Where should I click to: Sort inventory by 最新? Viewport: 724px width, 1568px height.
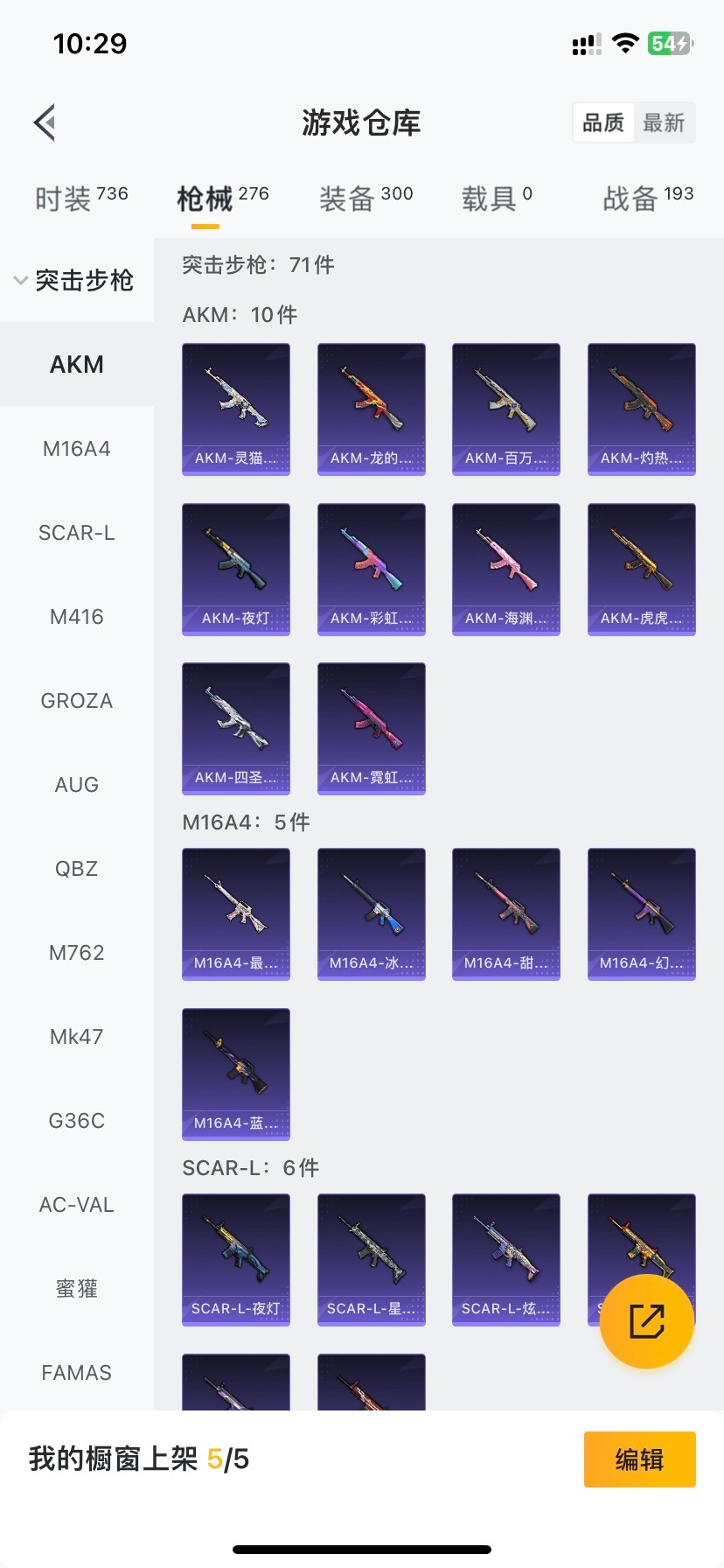coord(664,122)
